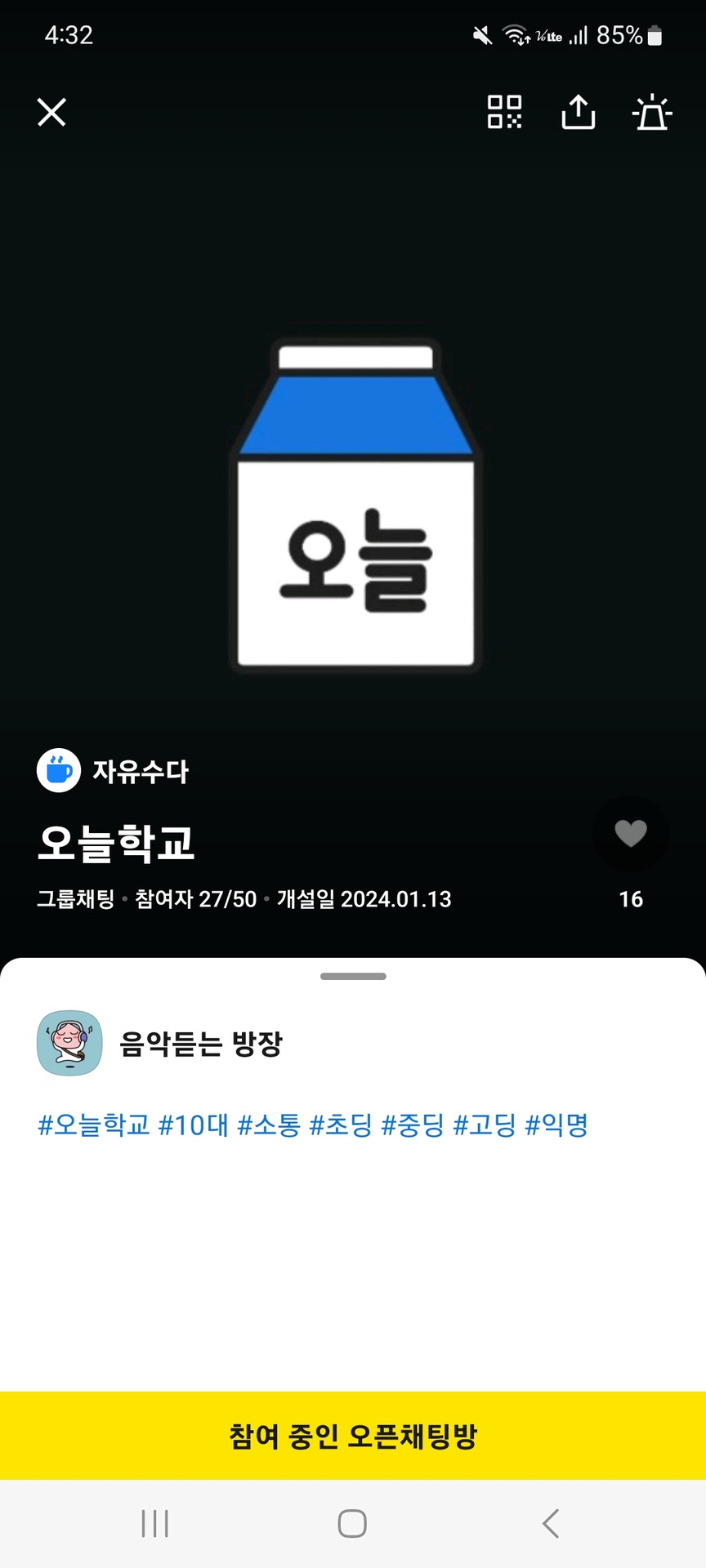Toggle the heart to like this chat room
Image resolution: width=706 pixels, height=1568 pixels.
630,834
